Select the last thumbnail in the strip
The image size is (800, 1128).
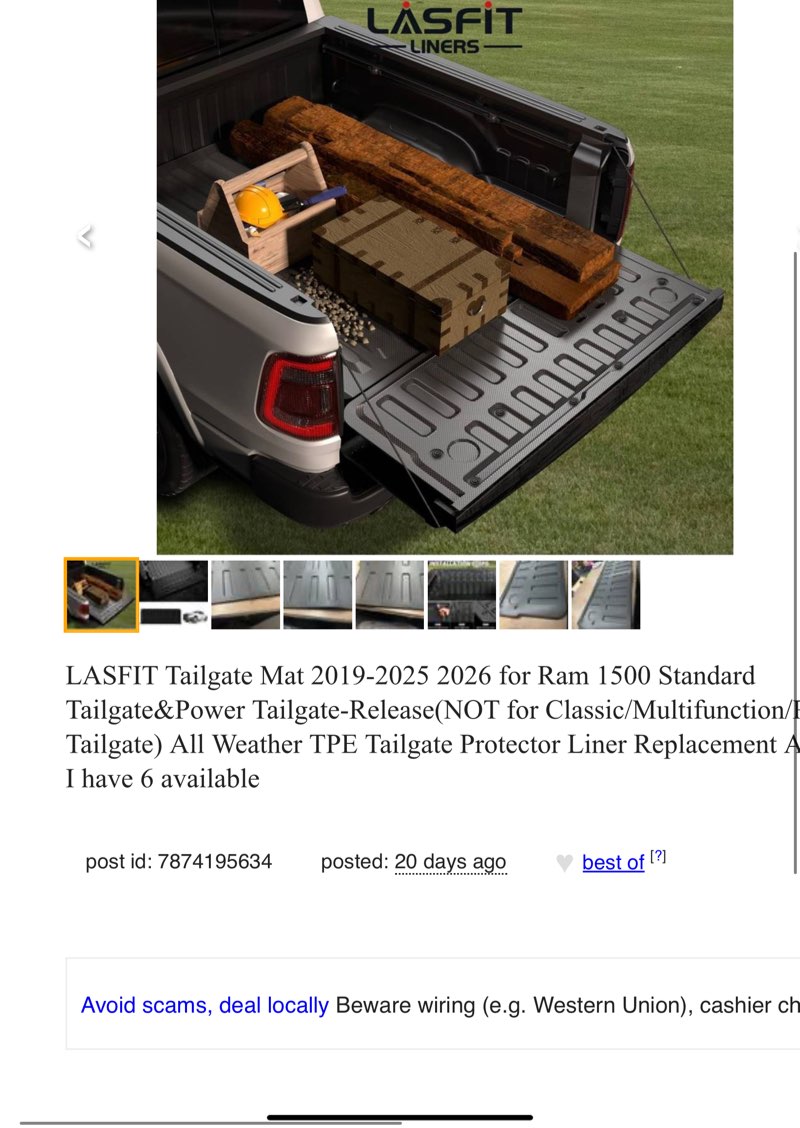tap(606, 595)
